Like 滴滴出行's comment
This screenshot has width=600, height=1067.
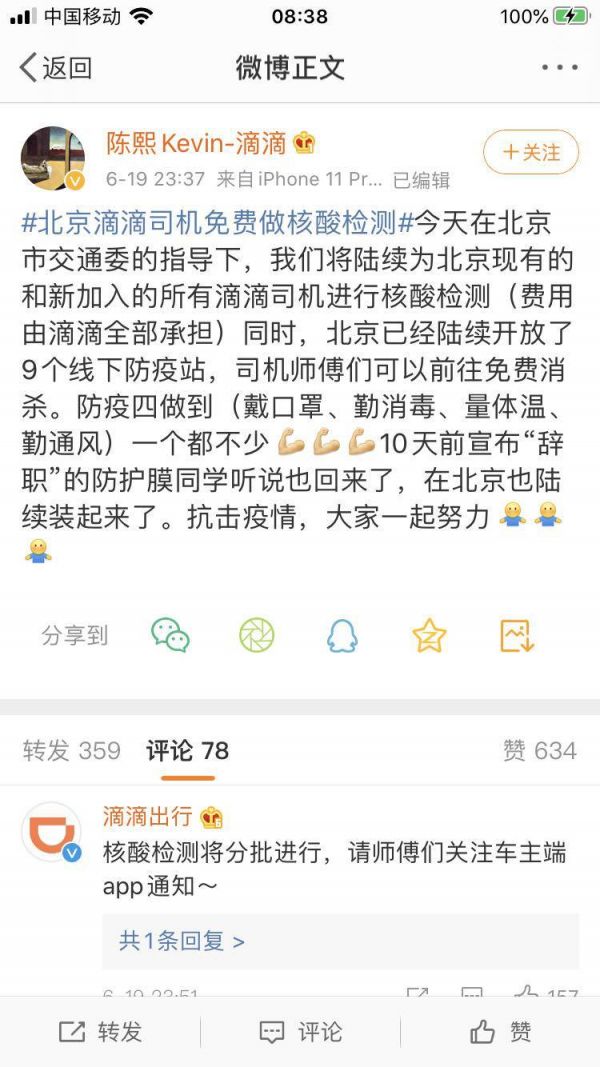(x=527, y=994)
